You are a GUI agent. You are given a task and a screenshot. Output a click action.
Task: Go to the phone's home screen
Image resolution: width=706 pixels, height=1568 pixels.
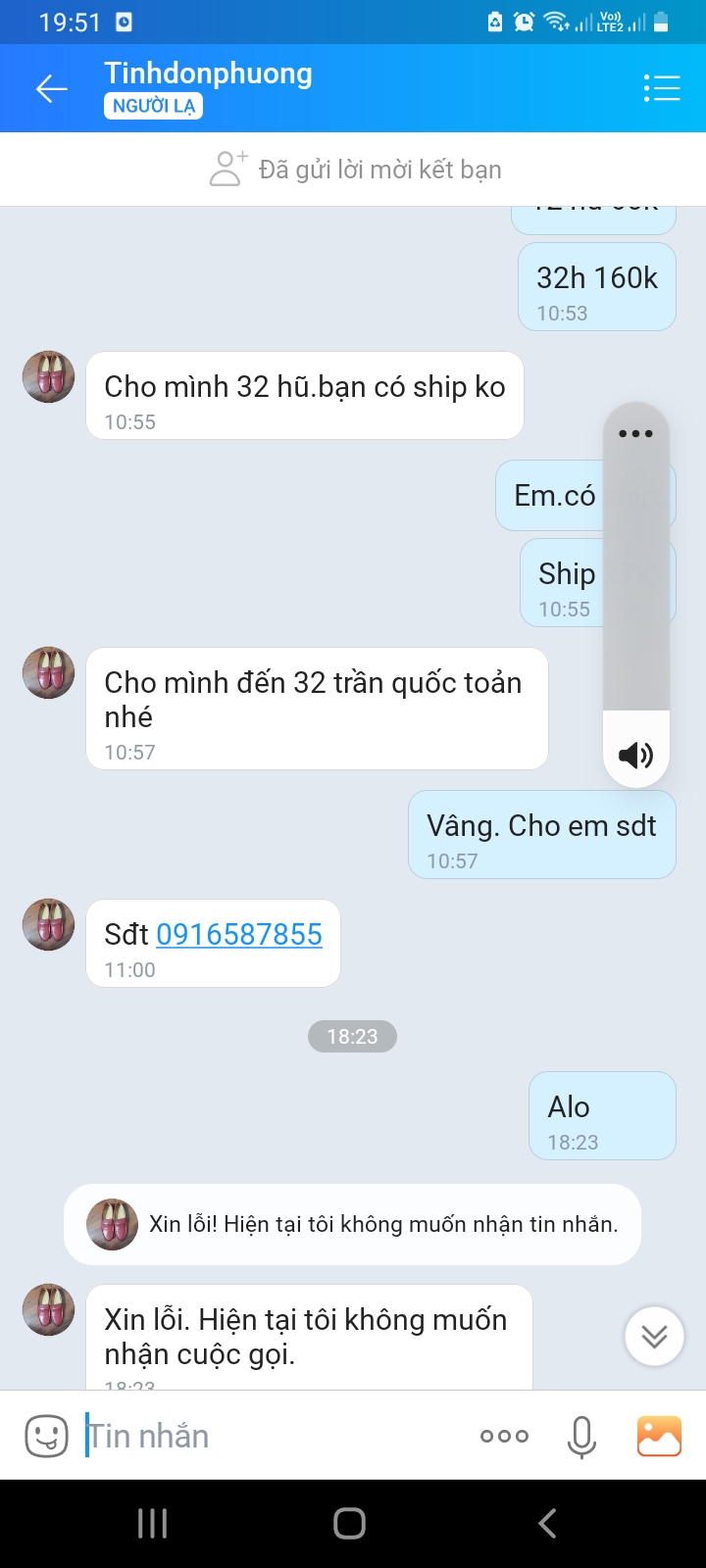(x=350, y=1524)
